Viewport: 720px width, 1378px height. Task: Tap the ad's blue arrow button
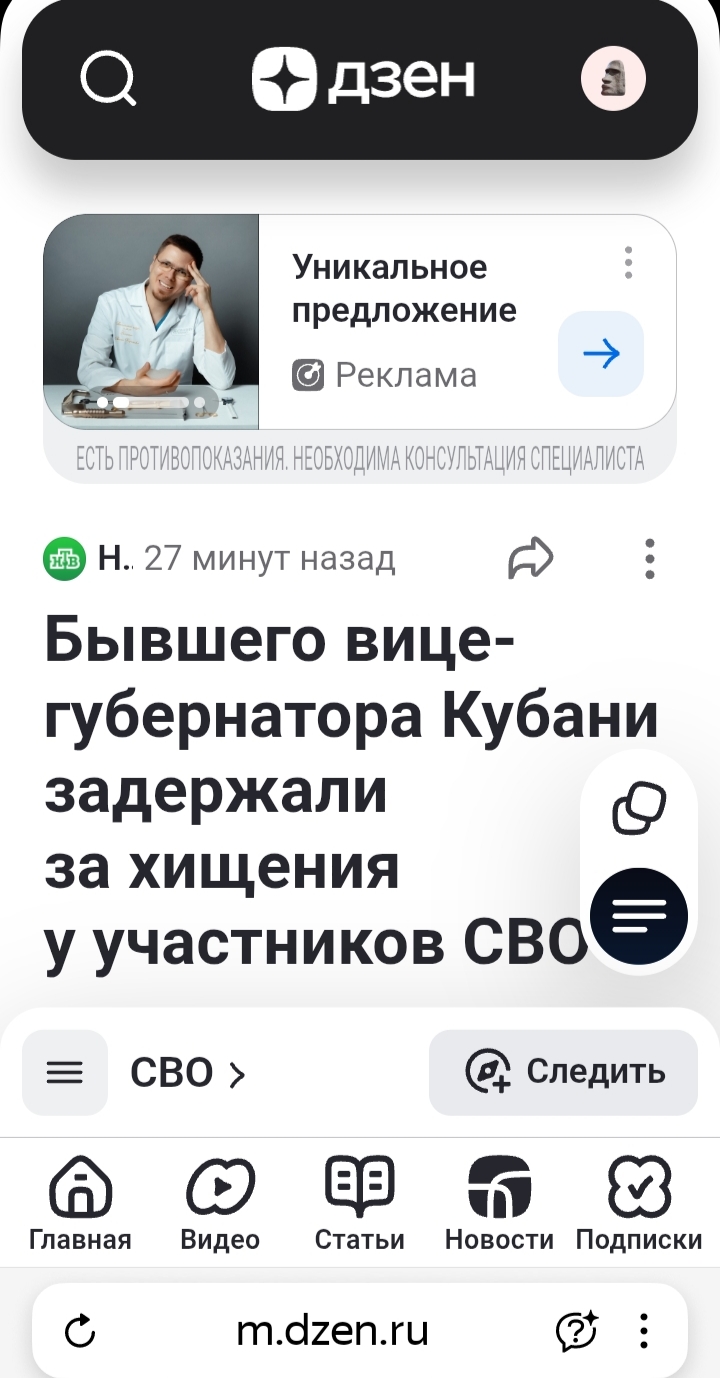click(600, 354)
